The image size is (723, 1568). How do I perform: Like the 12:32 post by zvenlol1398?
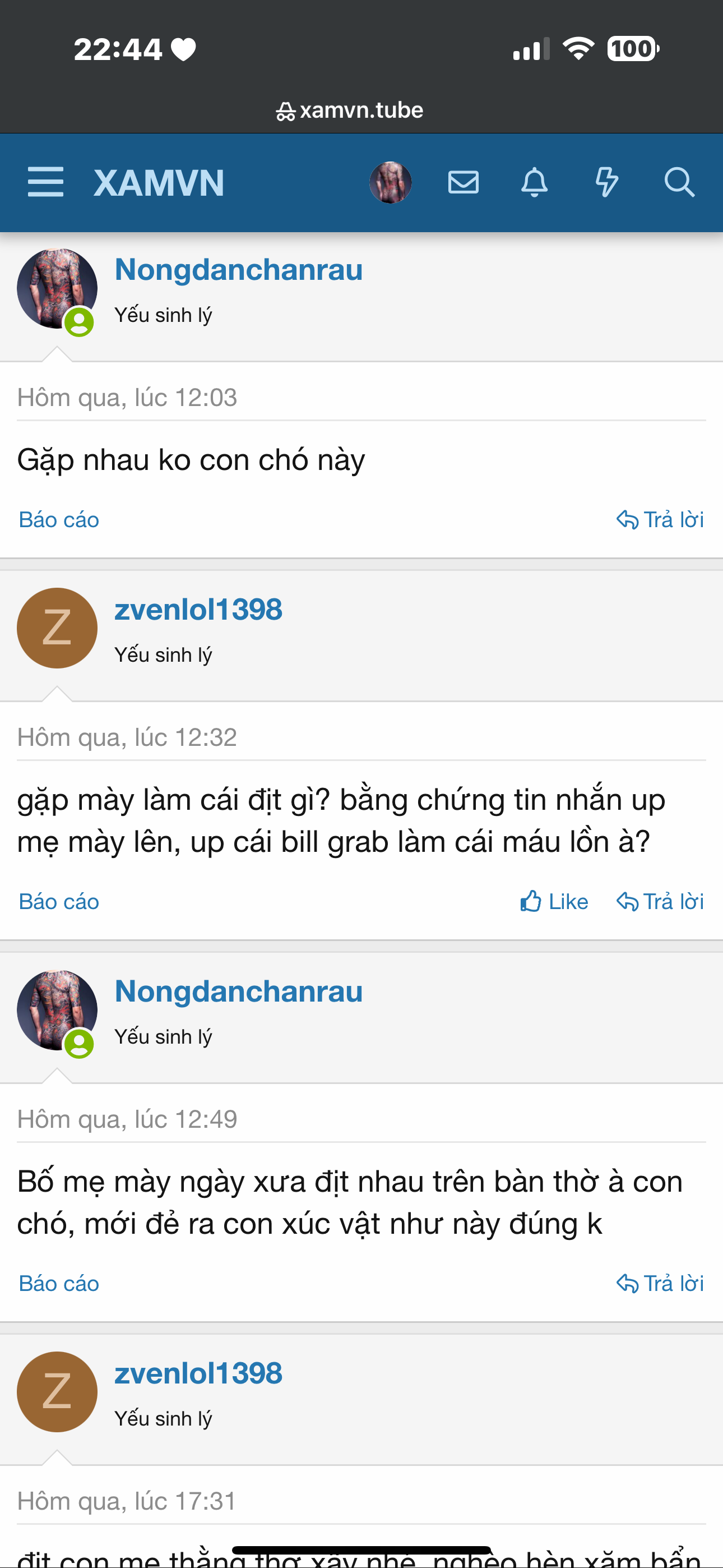pos(554,901)
